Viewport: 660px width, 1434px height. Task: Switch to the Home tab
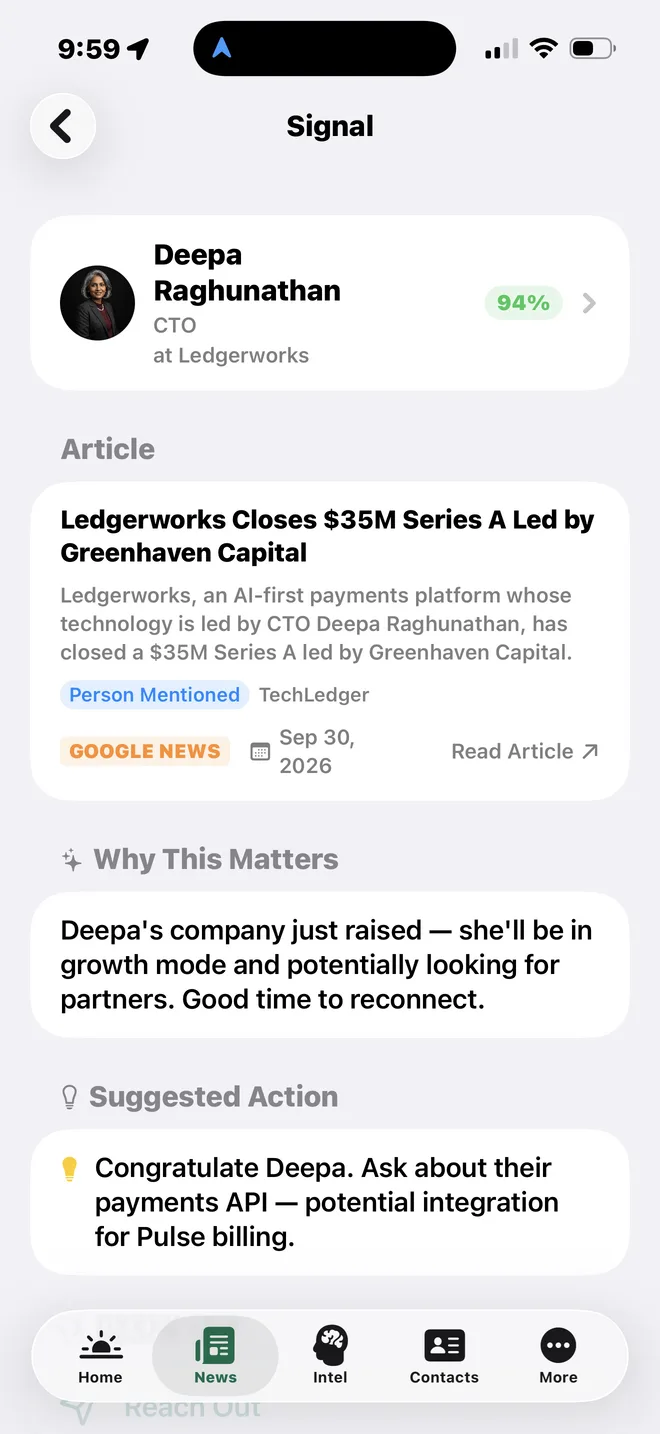click(x=100, y=1356)
